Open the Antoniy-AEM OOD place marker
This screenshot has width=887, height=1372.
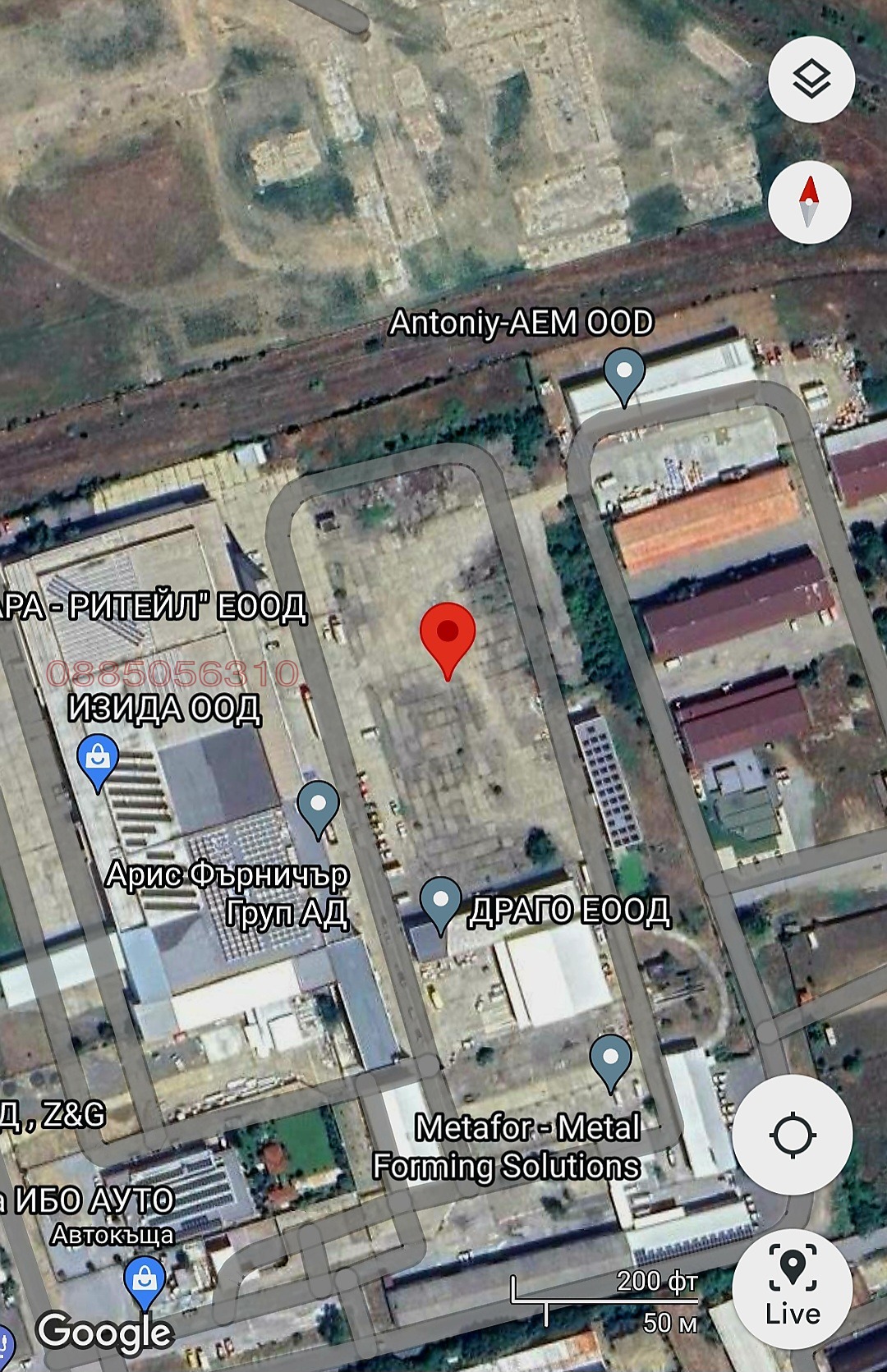pyautogui.click(x=624, y=373)
